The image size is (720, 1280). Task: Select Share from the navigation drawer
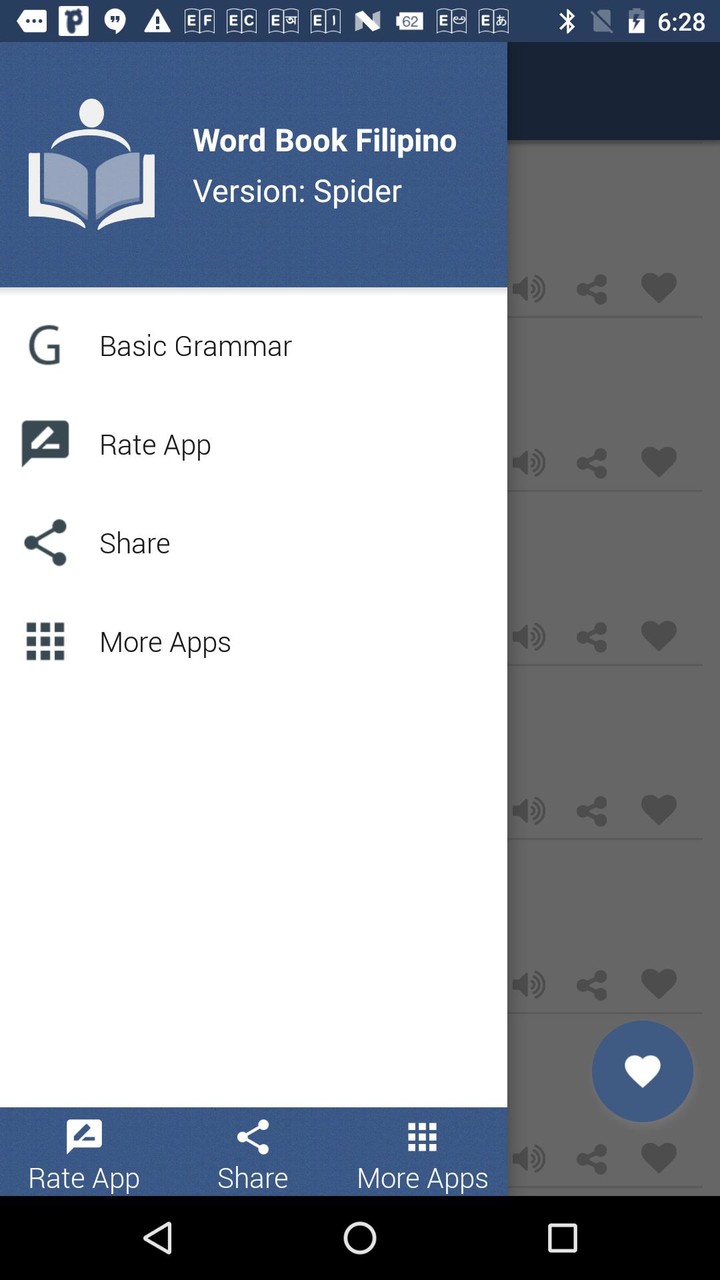coord(134,543)
